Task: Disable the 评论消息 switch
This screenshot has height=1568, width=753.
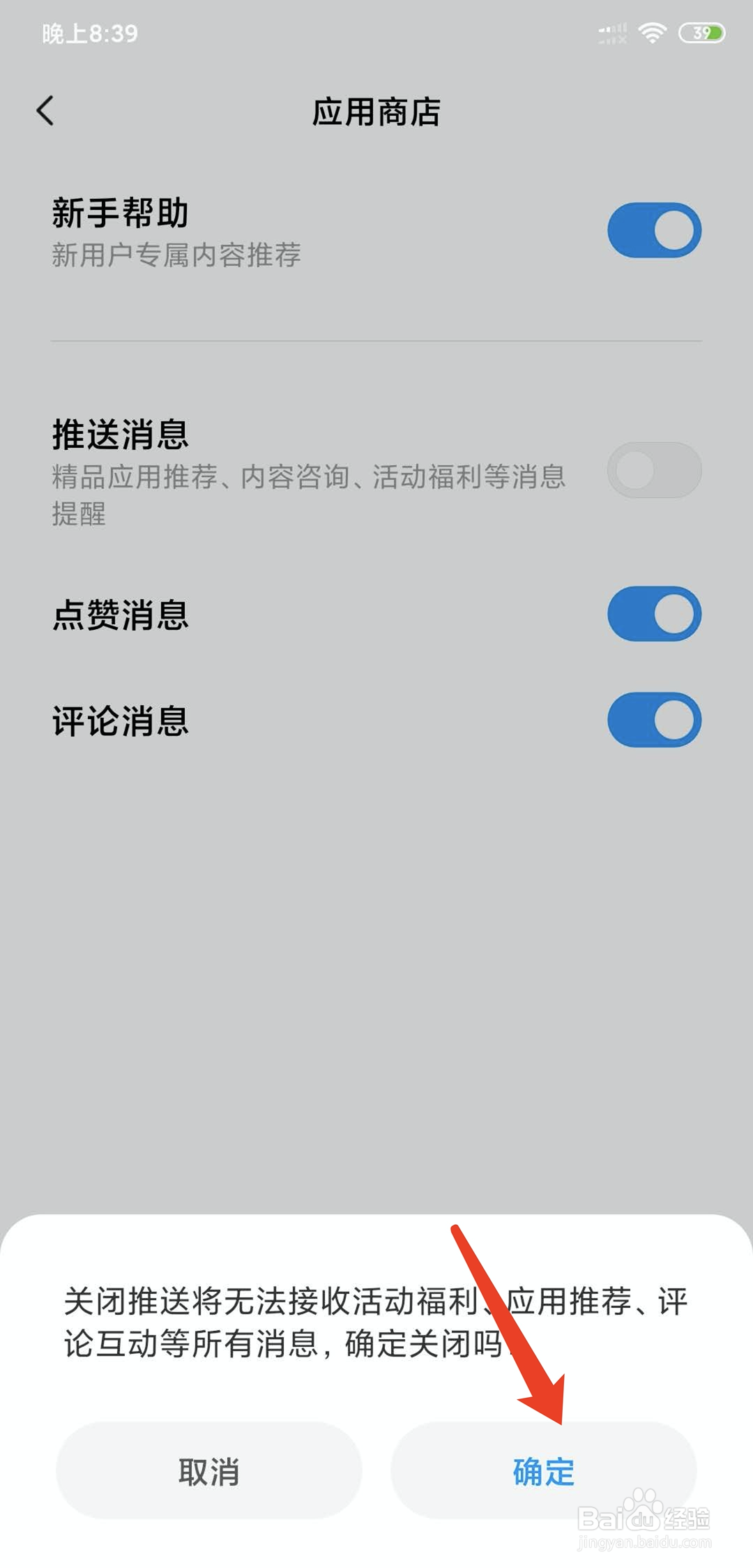Action: pyautogui.click(x=653, y=720)
